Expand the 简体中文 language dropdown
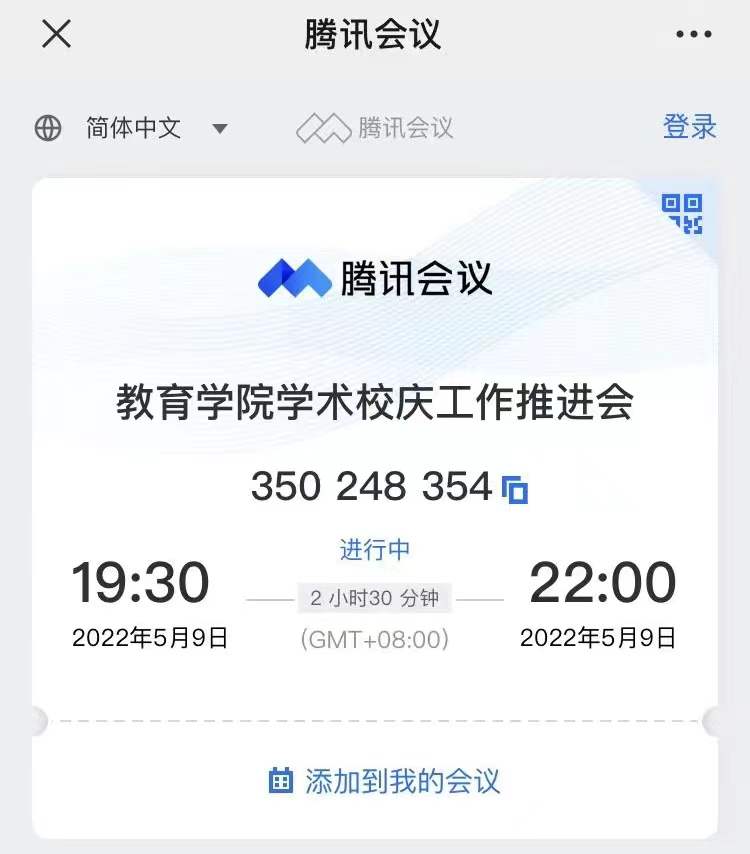Screen dimensions: 750x854 [132, 128]
